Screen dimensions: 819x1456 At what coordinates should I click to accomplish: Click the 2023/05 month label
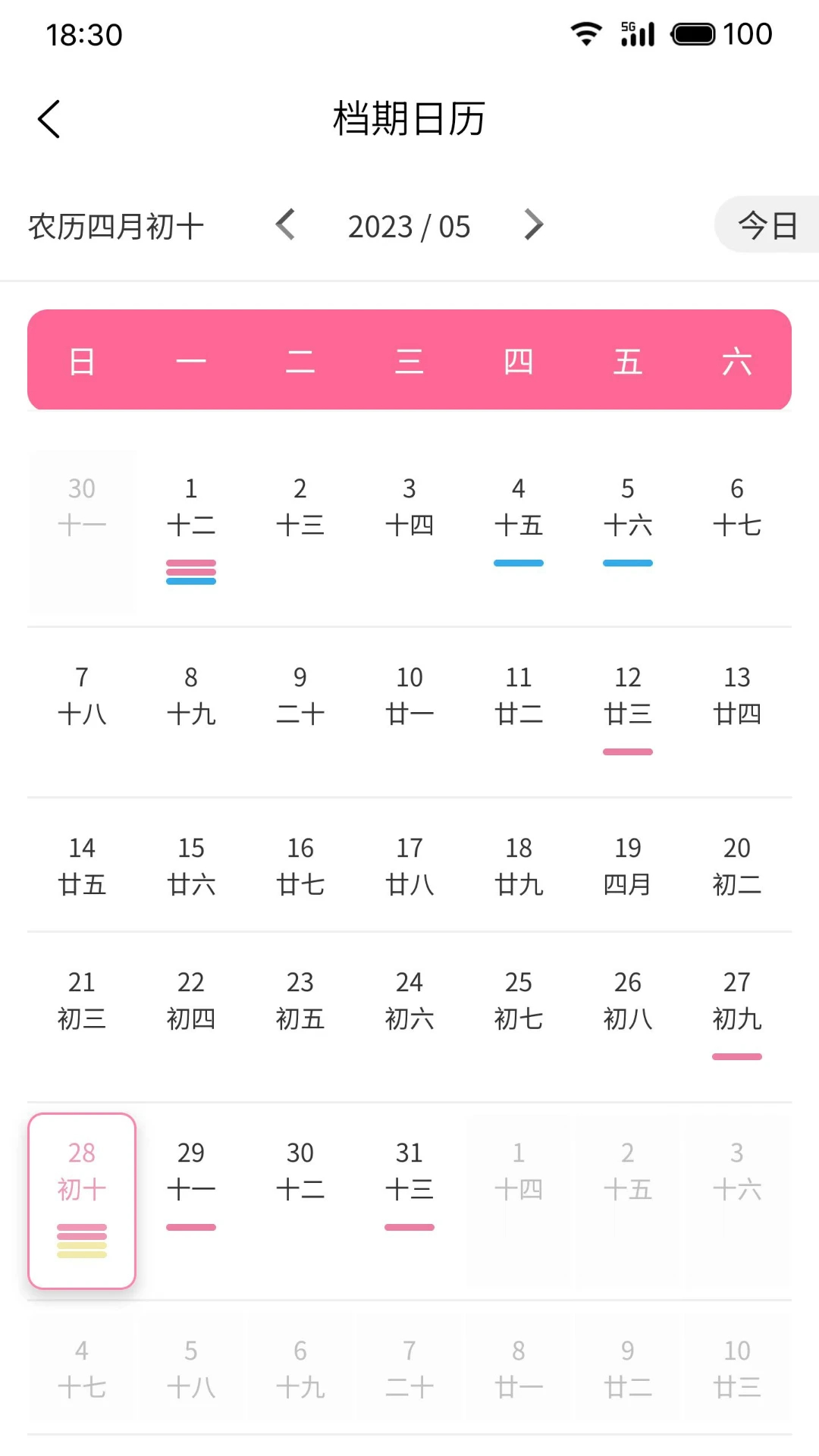point(409,225)
